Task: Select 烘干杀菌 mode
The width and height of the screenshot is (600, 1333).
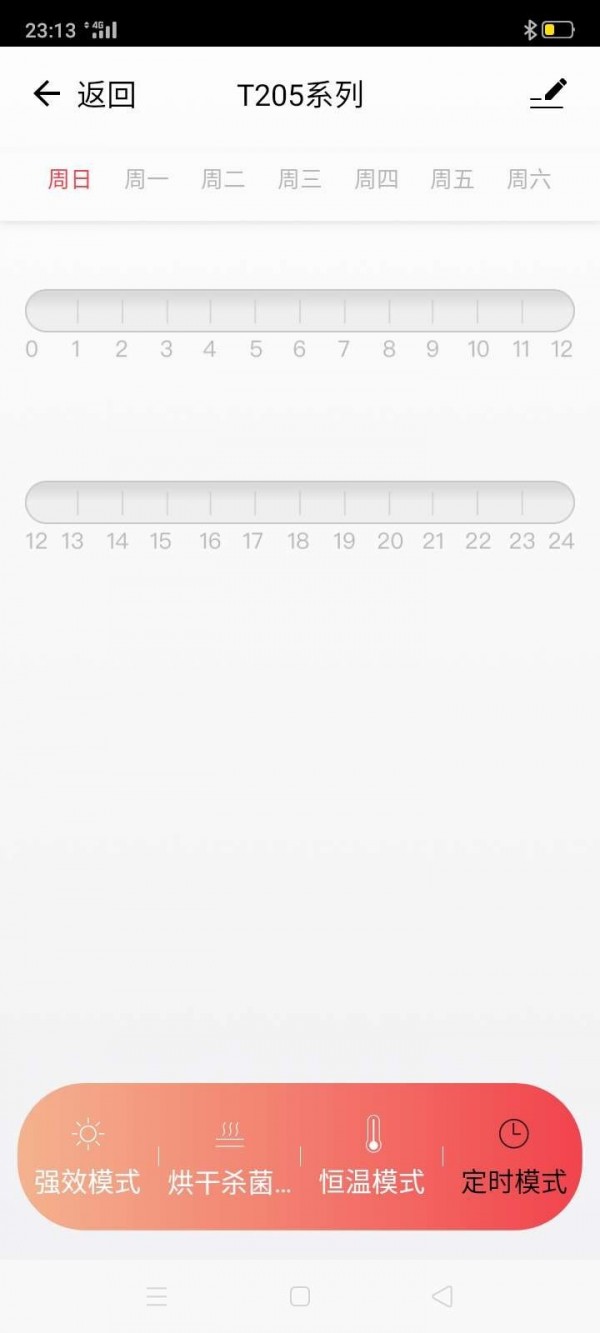Action: point(230,1157)
